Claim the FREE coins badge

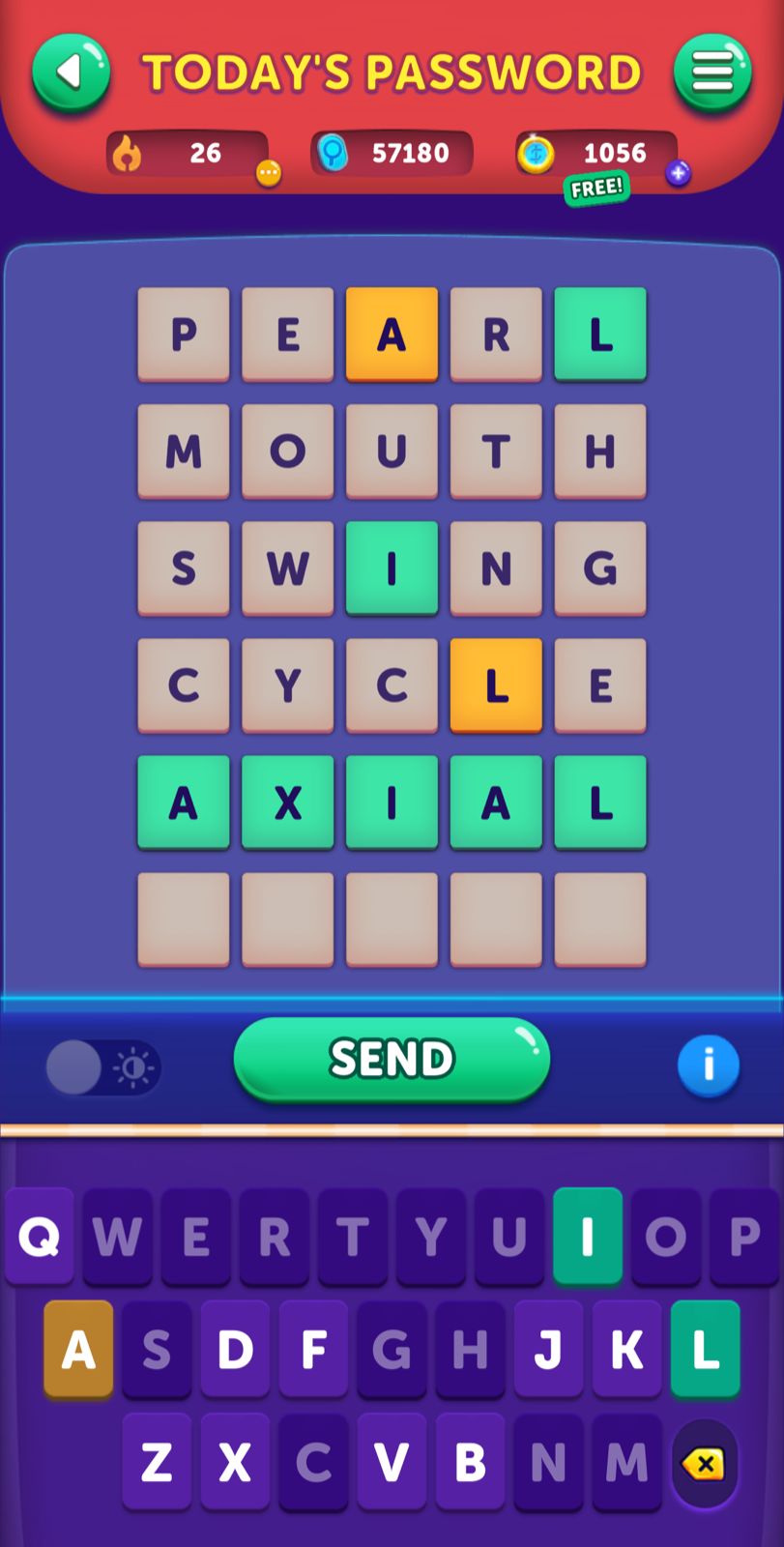pyautogui.click(x=596, y=188)
